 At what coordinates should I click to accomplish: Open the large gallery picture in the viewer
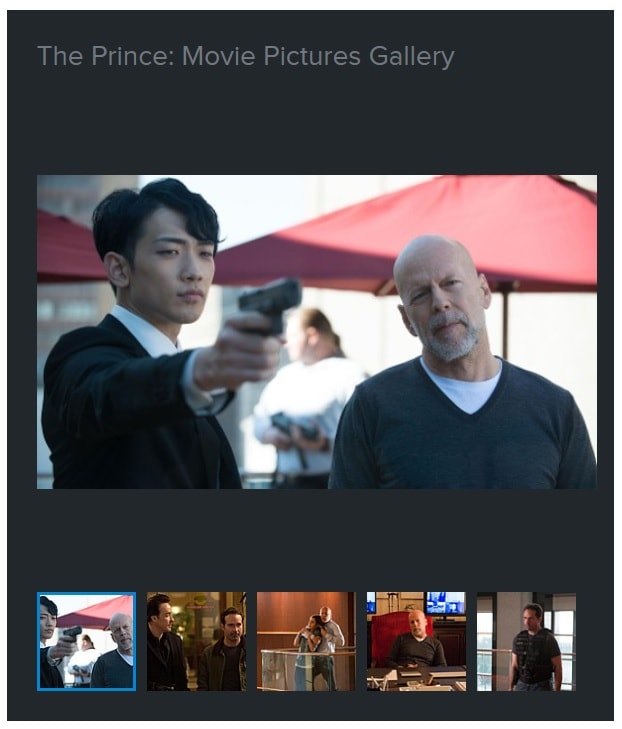[316, 332]
